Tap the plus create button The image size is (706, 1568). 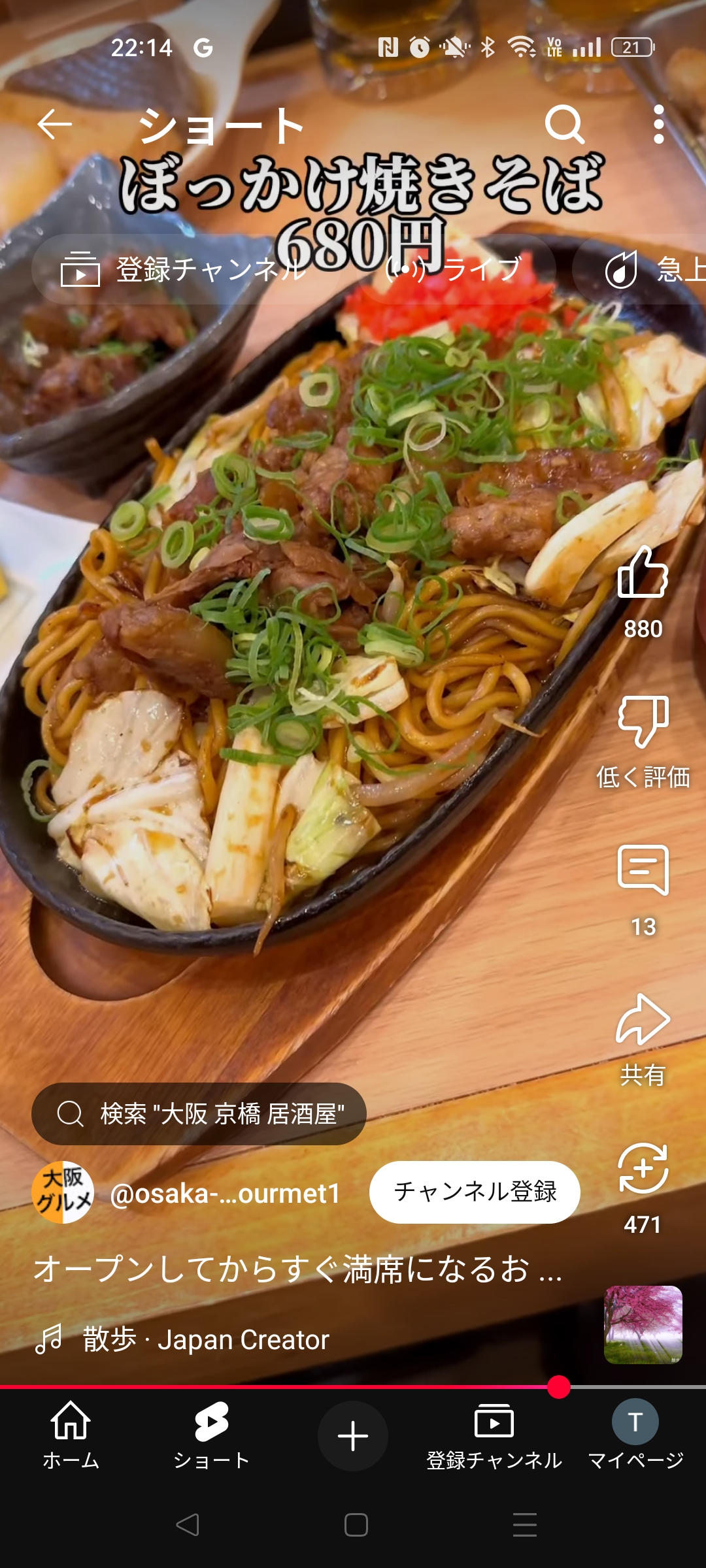click(x=353, y=1436)
